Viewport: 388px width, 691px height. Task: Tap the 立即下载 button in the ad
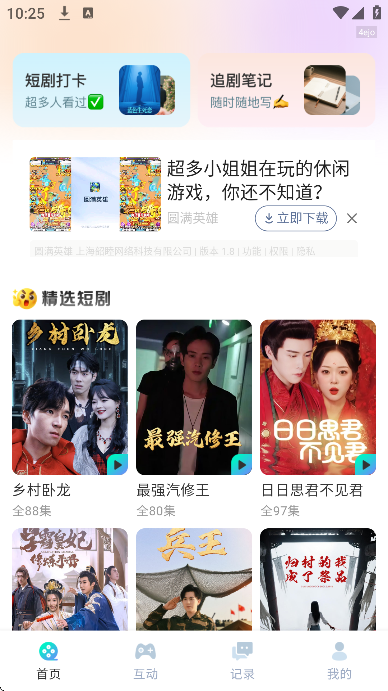point(296,218)
